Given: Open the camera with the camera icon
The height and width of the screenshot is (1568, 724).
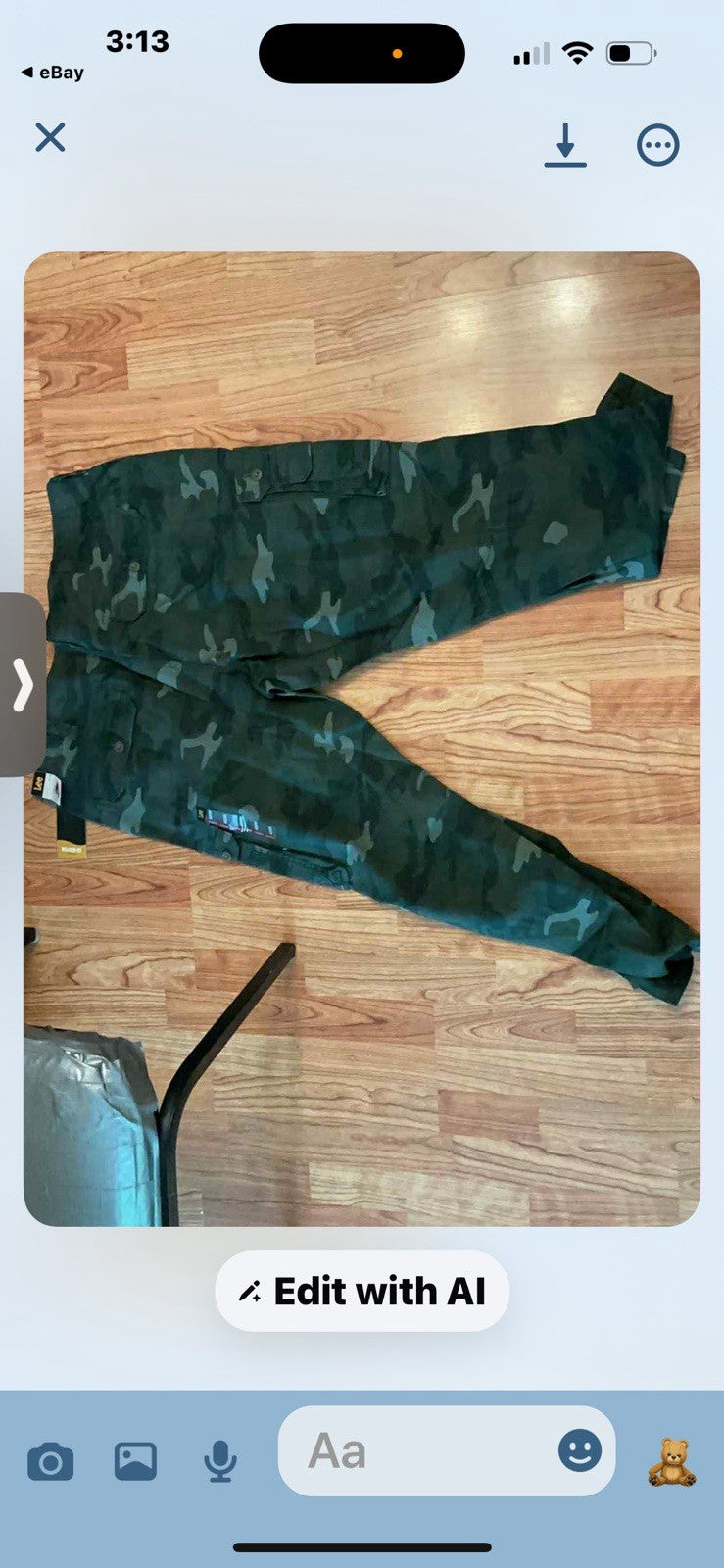Looking at the screenshot, I should [x=51, y=1459].
